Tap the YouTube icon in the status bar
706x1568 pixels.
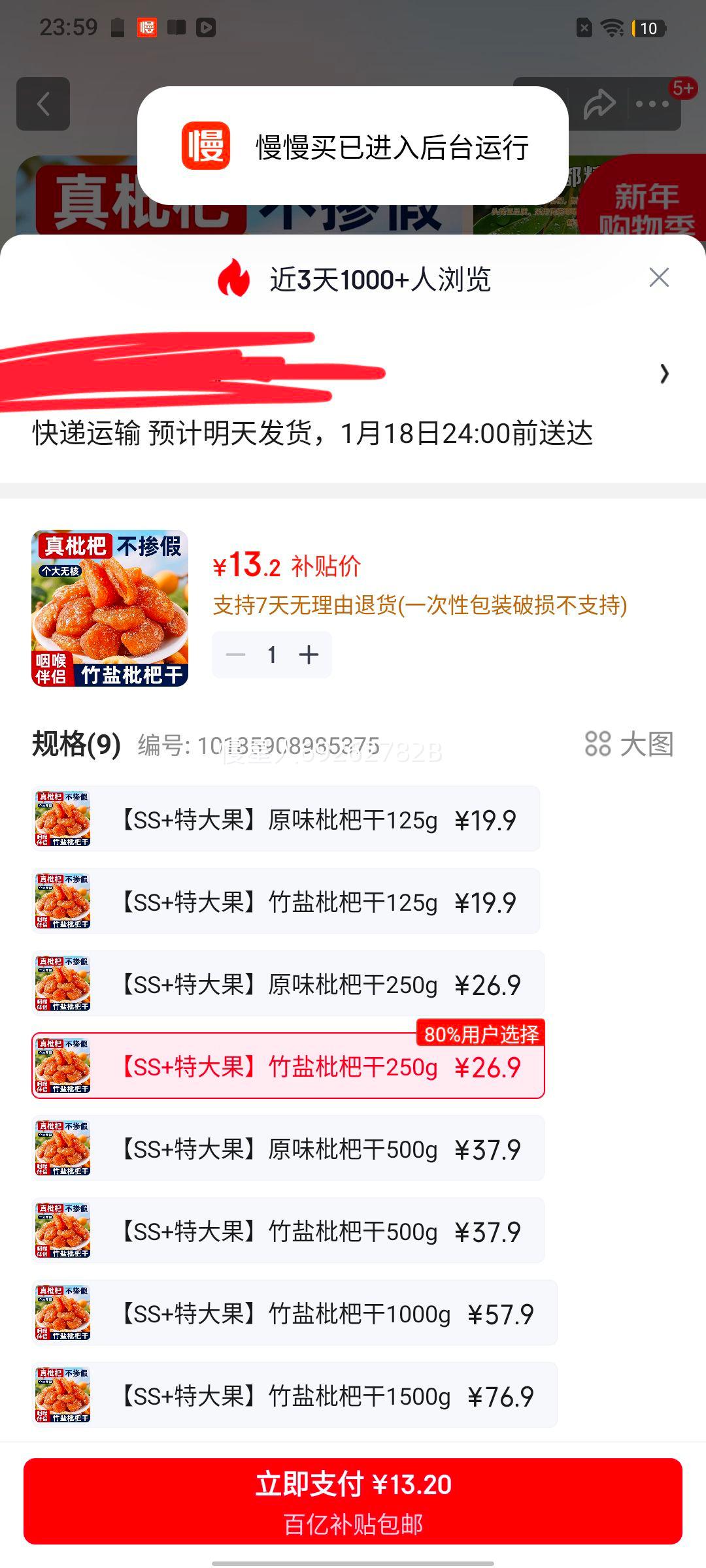[207, 28]
